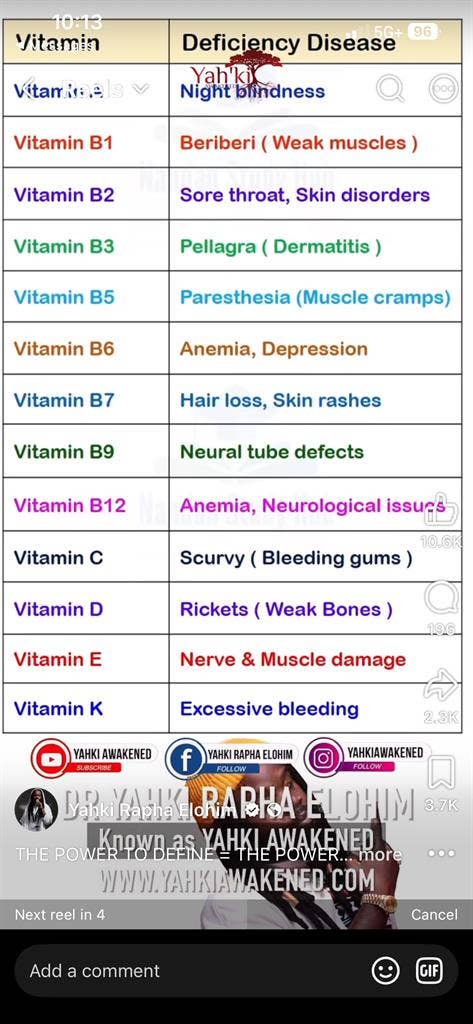
Task: Save the reel with the bookmark icon
Action: click(x=442, y=773)
